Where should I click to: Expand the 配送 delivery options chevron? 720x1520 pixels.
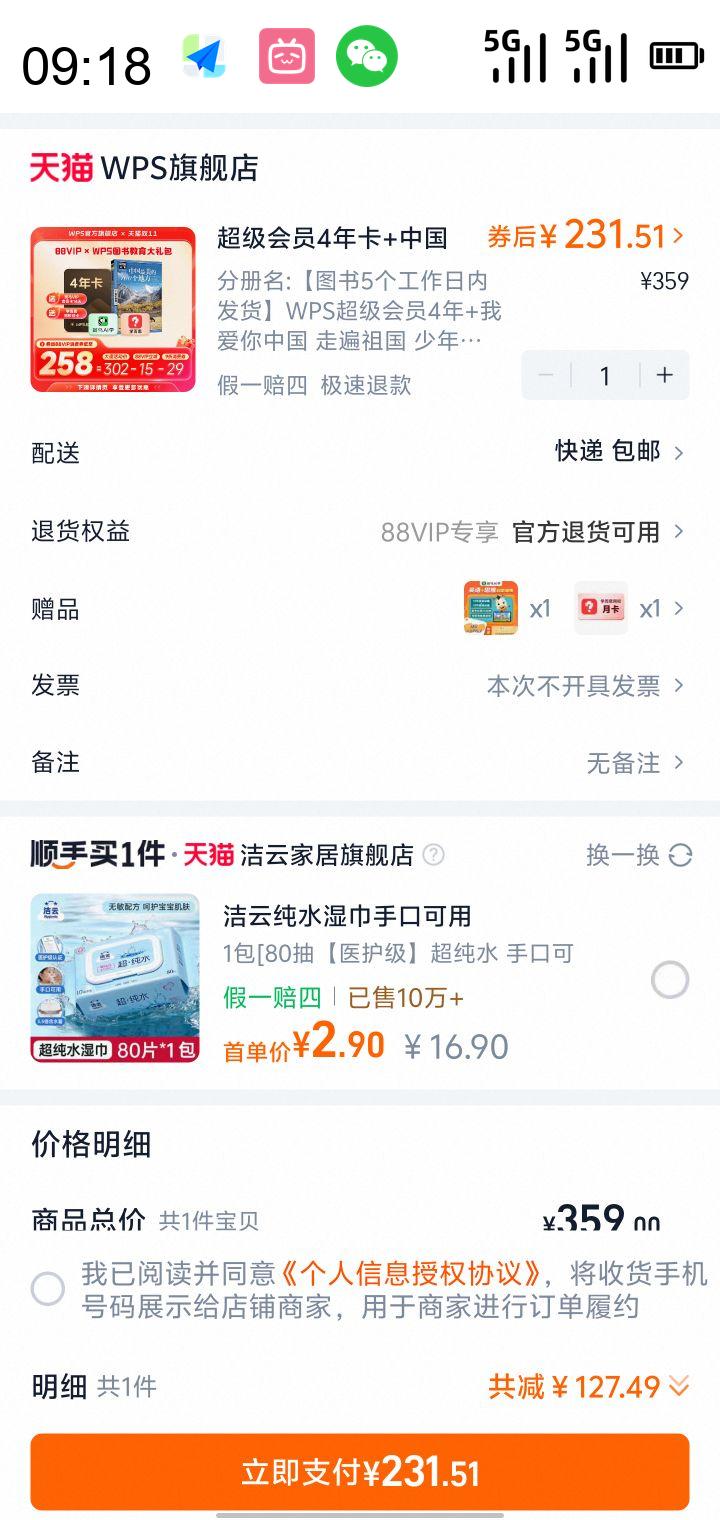click(x=679, y=452)
